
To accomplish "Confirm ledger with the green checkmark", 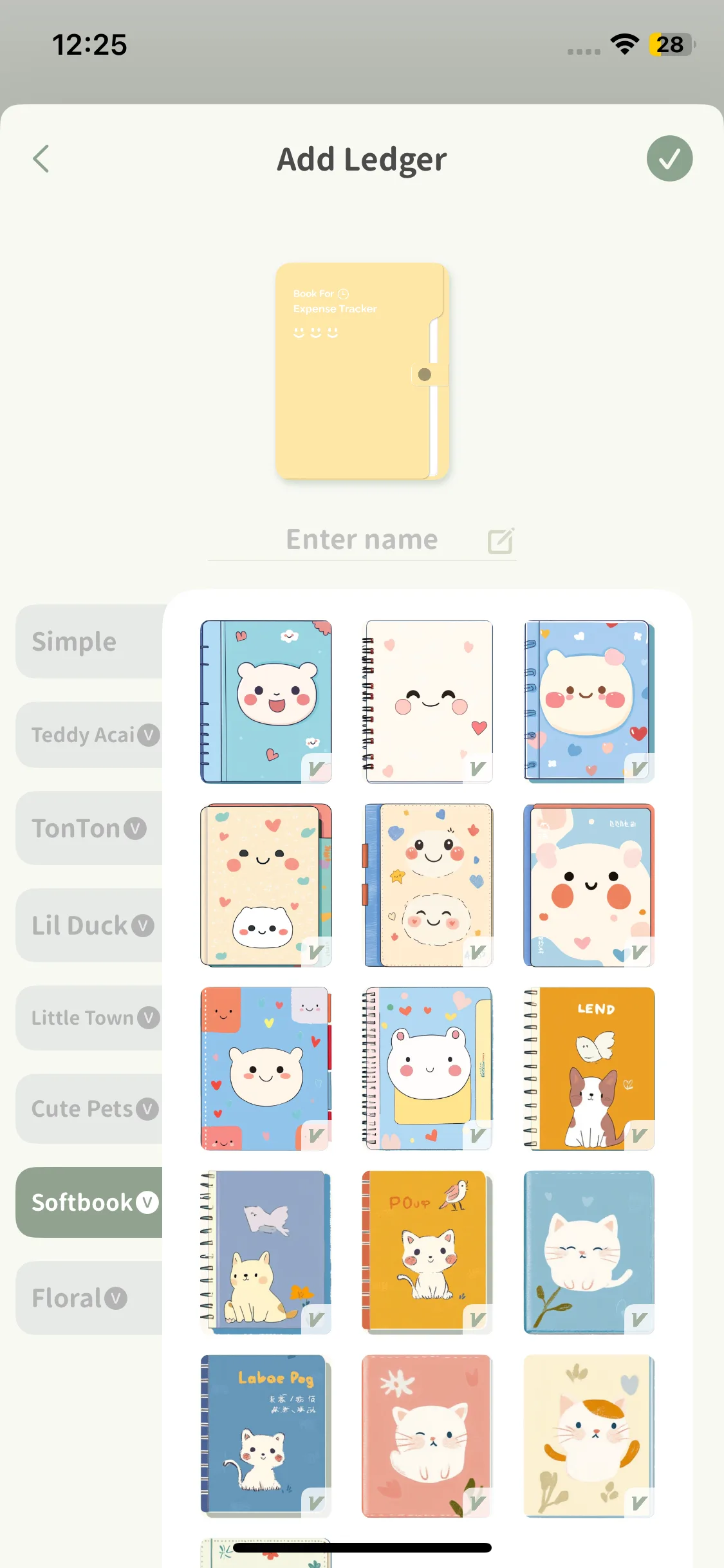I will coord(669,159).
